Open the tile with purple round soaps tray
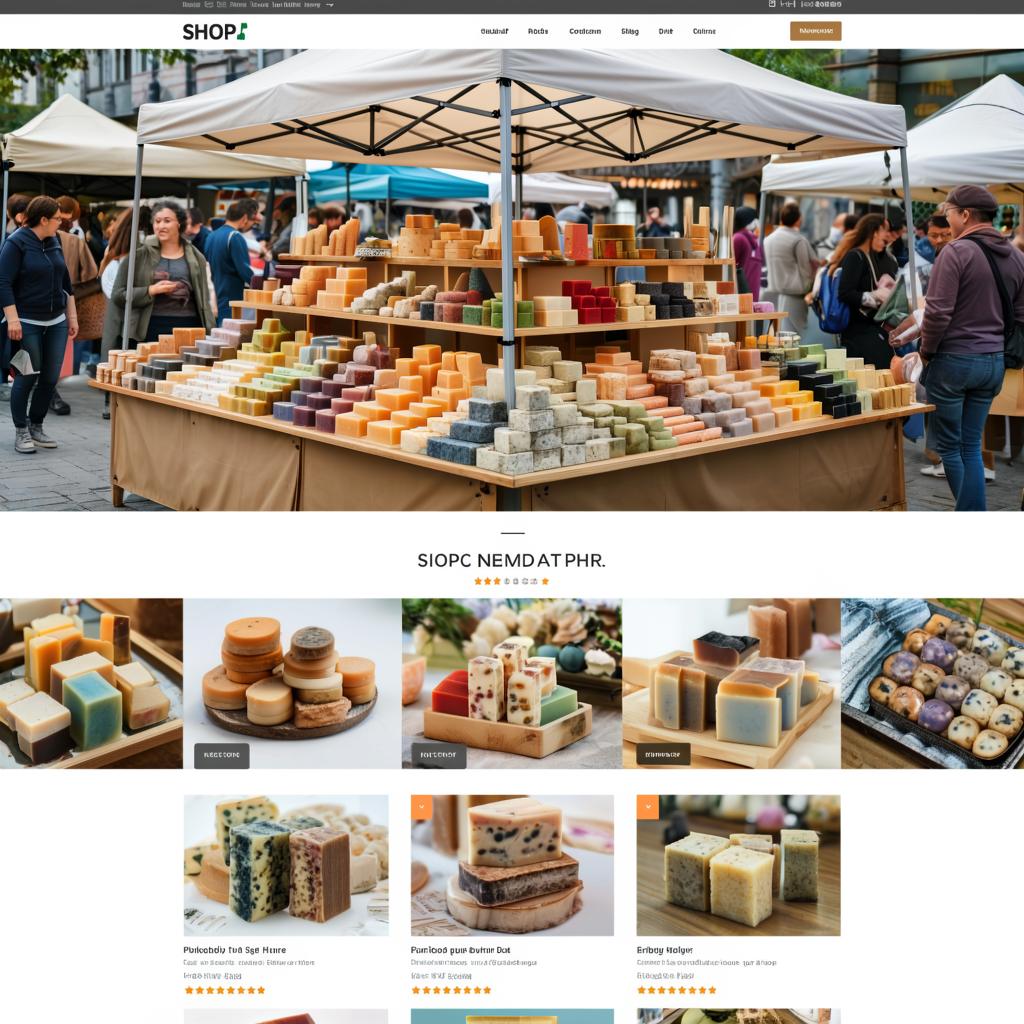The height and width of the screenshot is (1024, 1024). tap(932, 683)
